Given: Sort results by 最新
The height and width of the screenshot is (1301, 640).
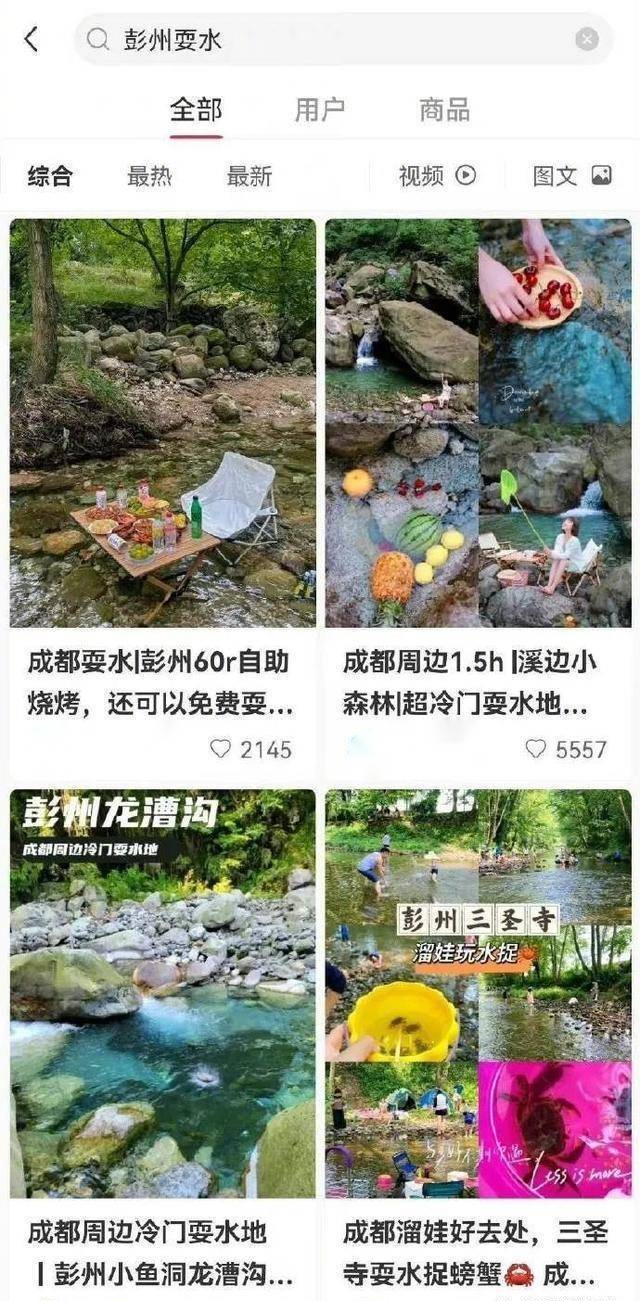Looking at the screenshot, I should tap(249, 177).
